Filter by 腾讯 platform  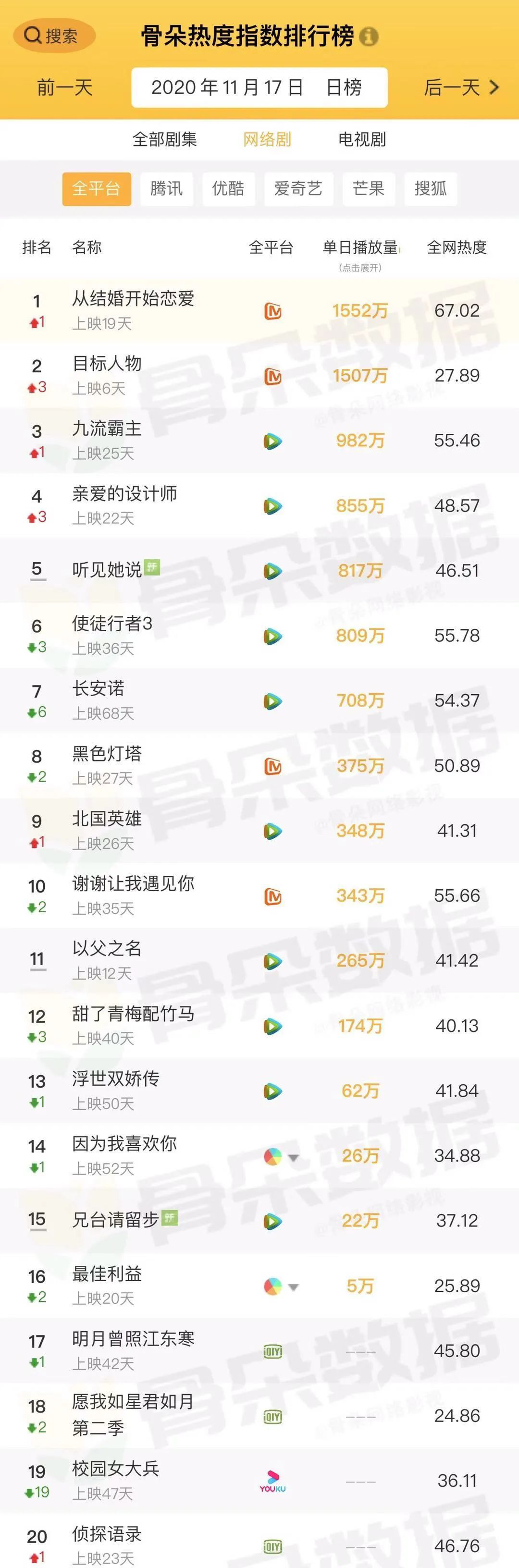(166, 189)
